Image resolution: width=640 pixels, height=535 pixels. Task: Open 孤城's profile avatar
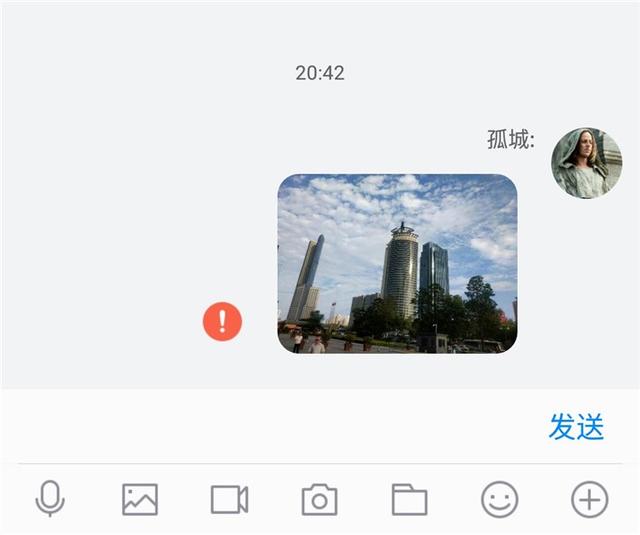coord(586,163)
